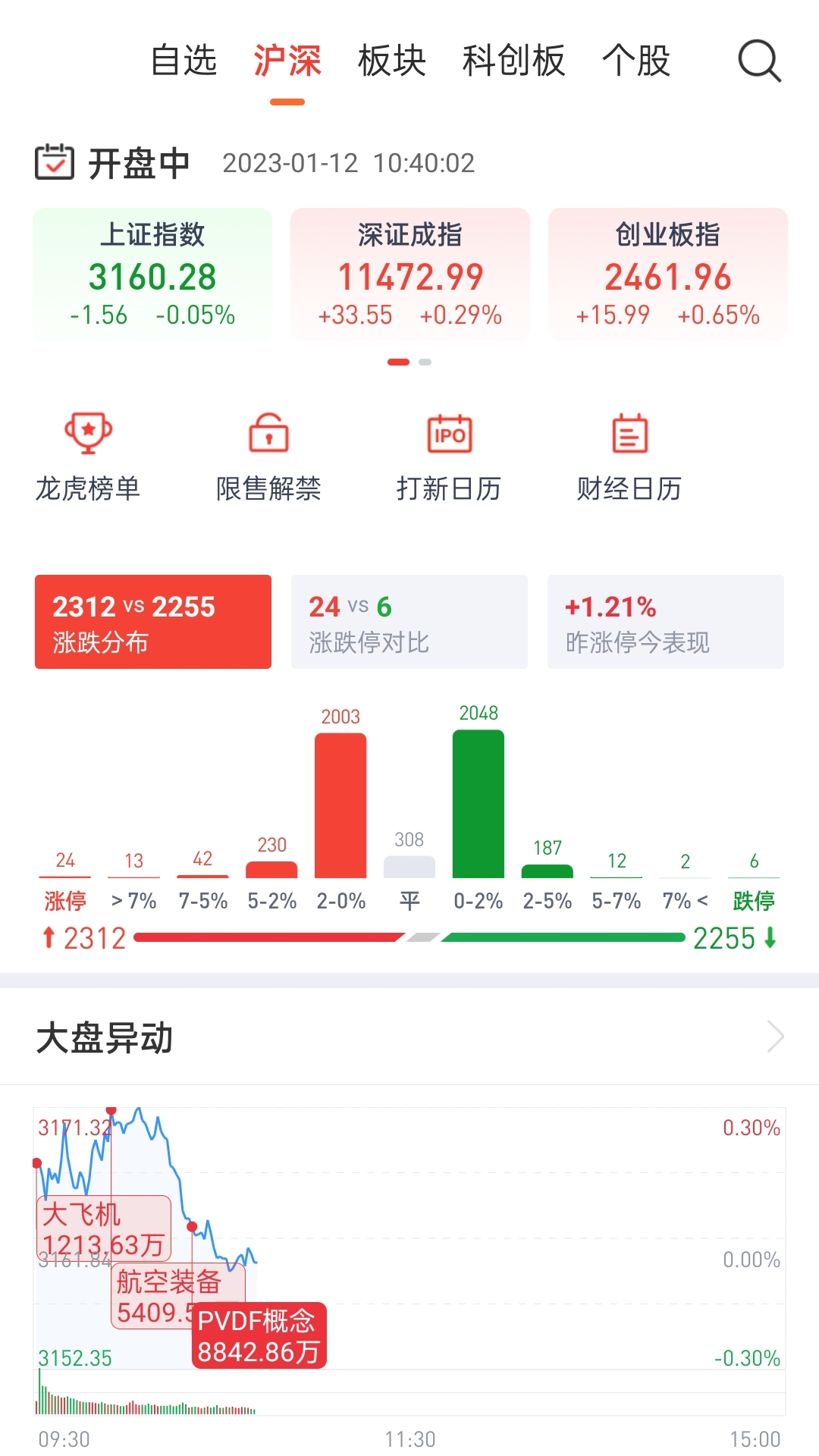
Task: Tap the red up arrow beside 2312
Action: [x=47, y=938]
